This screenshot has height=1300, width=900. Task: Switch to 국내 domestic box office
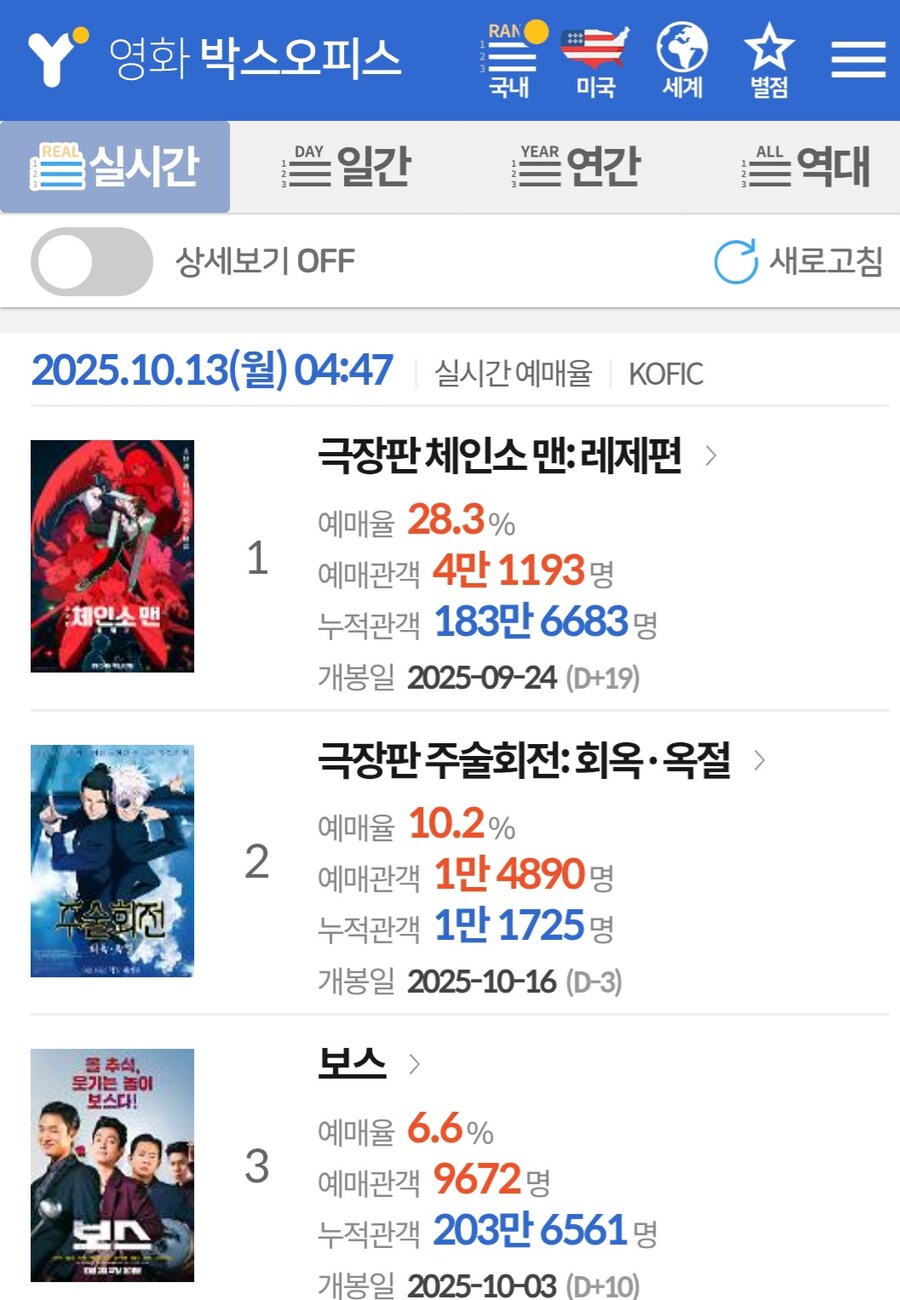coord(510,60)
